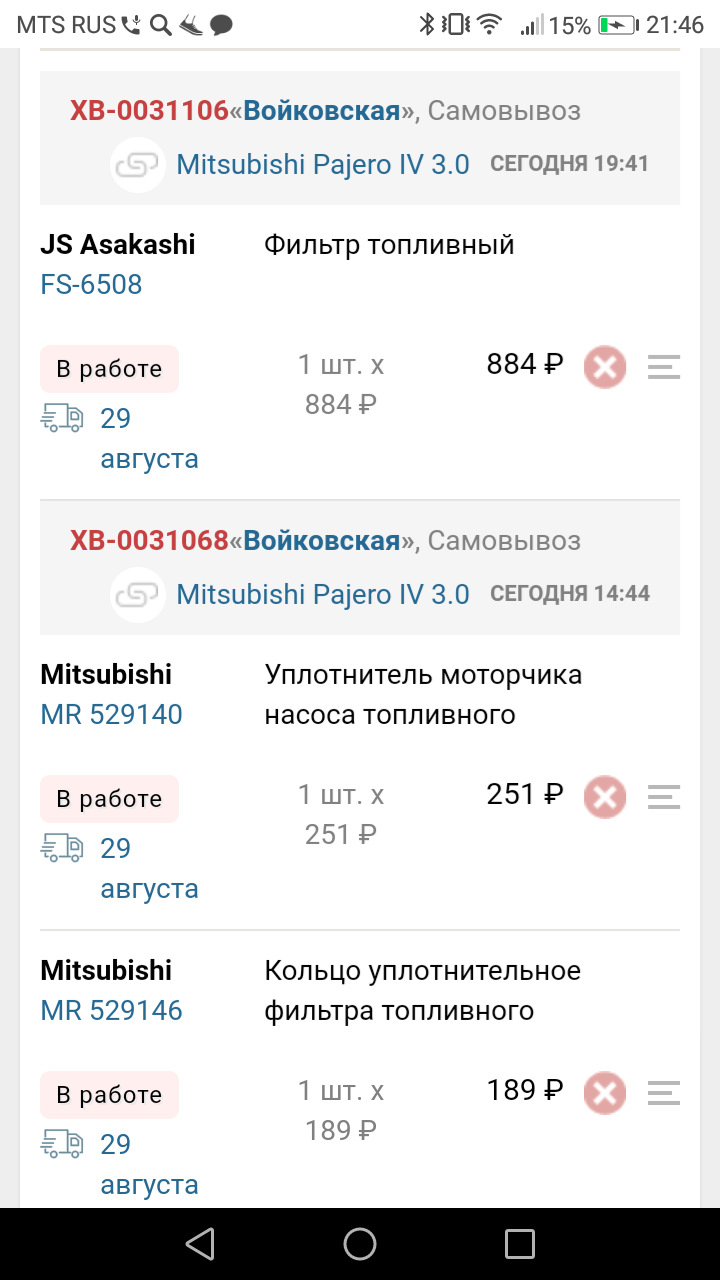Cancel the 884 ₽ fuel filter item

[605, 367]
